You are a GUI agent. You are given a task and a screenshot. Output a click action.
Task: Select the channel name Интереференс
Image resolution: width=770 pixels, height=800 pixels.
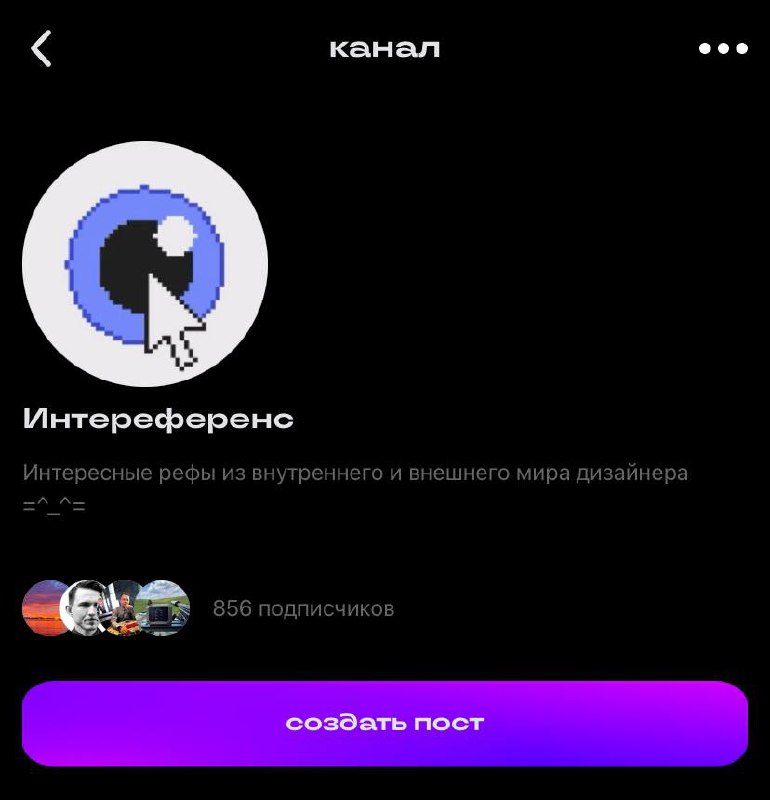[158, 418]
